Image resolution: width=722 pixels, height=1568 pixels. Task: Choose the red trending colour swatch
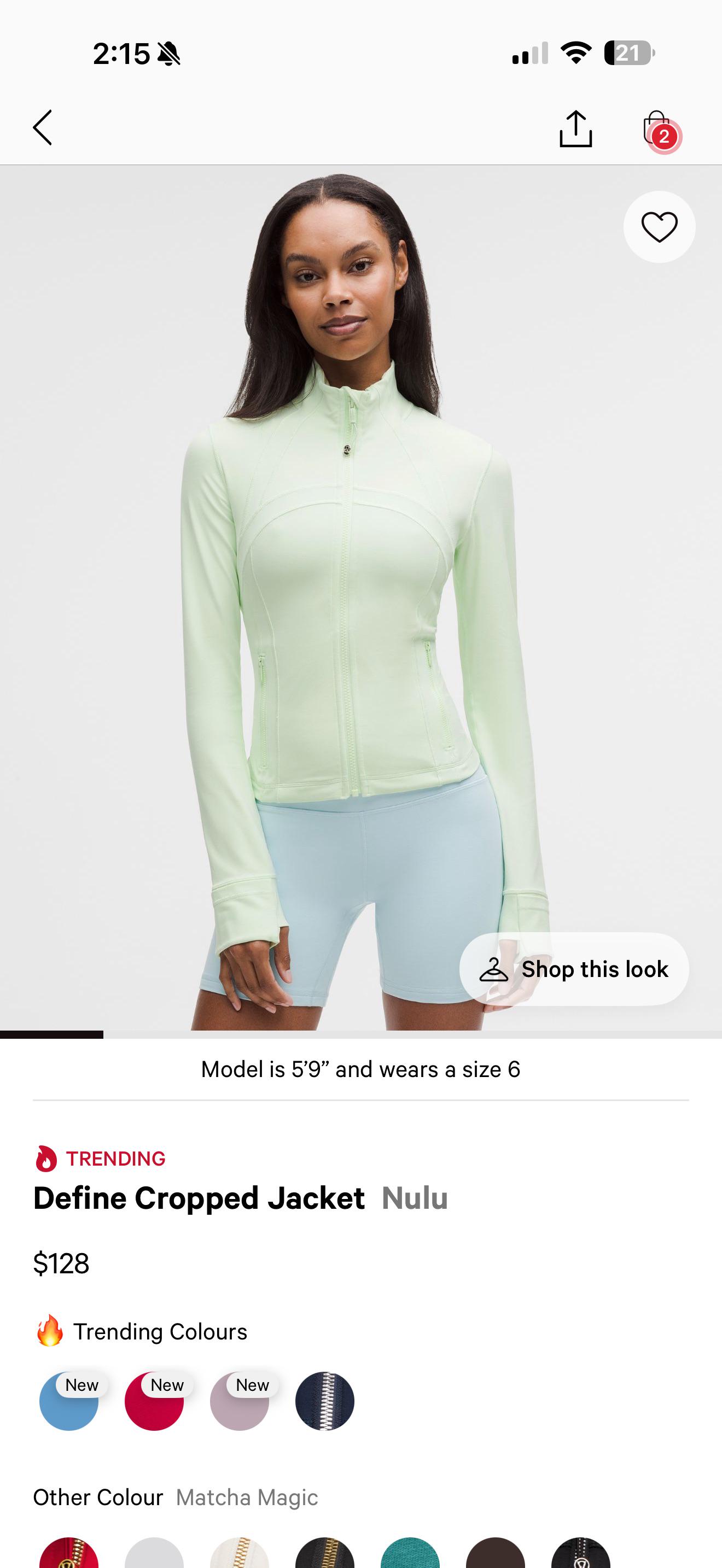(154, 1401)
